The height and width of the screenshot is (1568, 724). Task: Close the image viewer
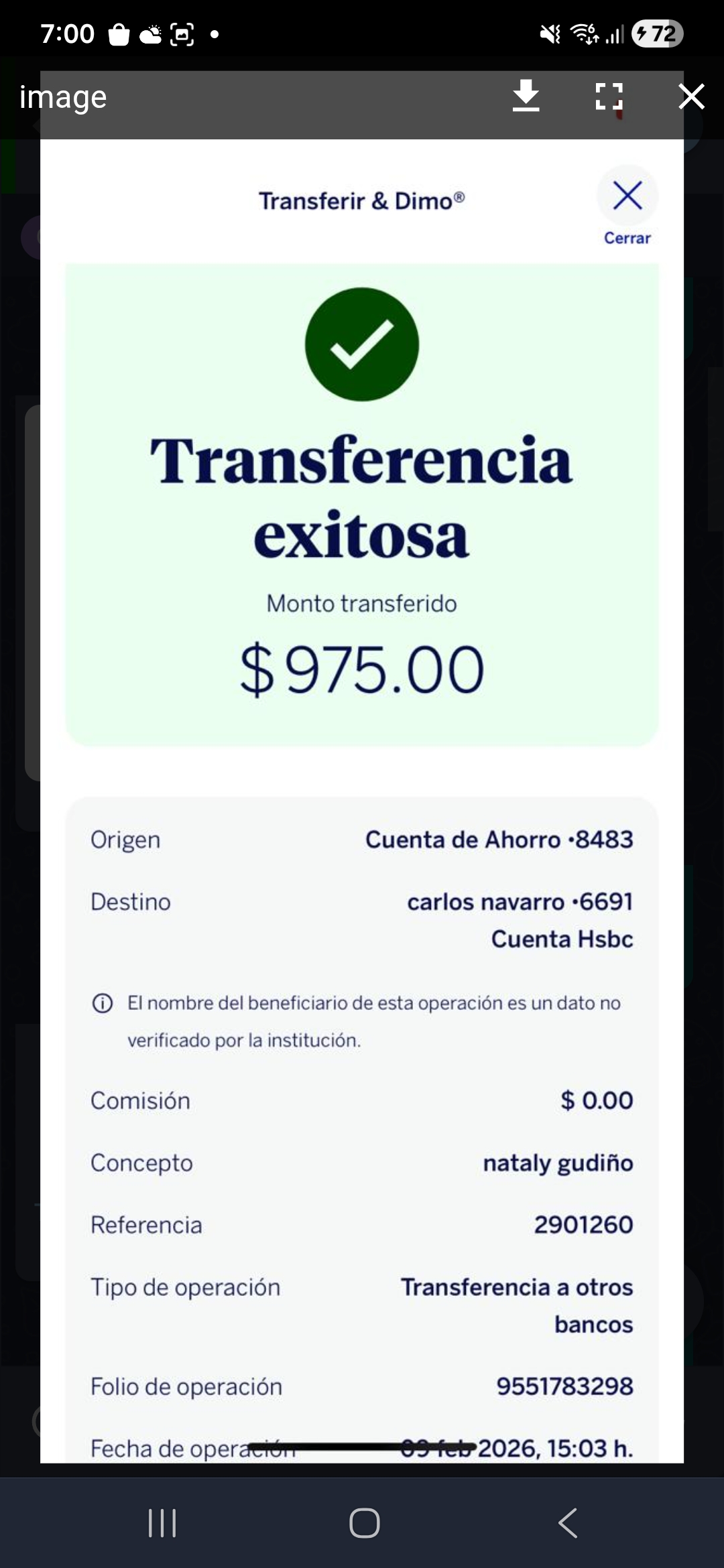pos(691,96)
